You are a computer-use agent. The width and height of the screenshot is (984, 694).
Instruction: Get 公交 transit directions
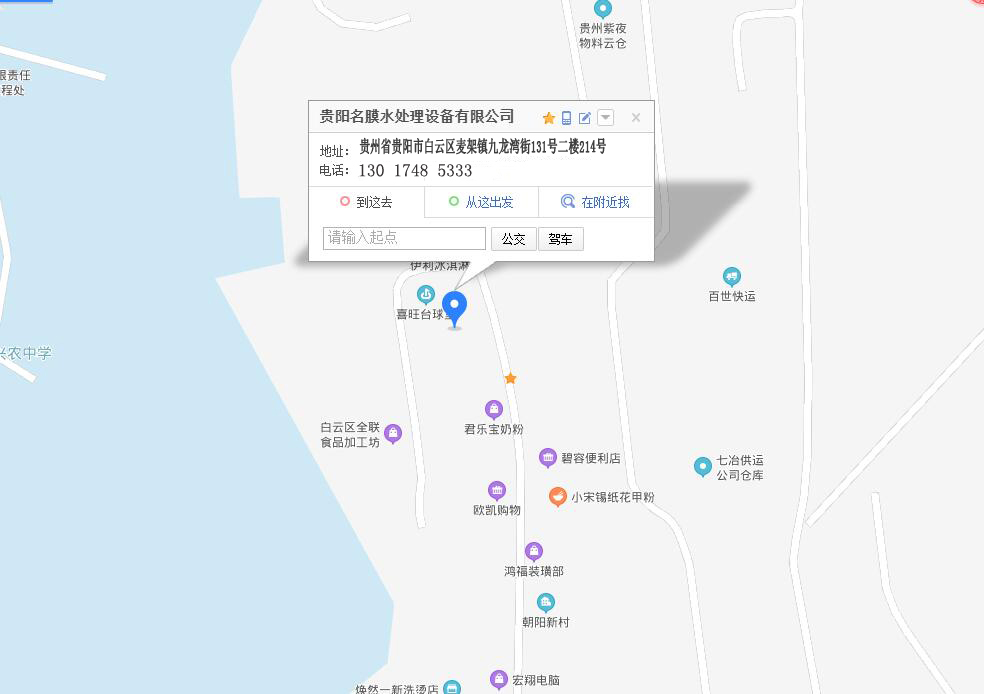point(513,239)
